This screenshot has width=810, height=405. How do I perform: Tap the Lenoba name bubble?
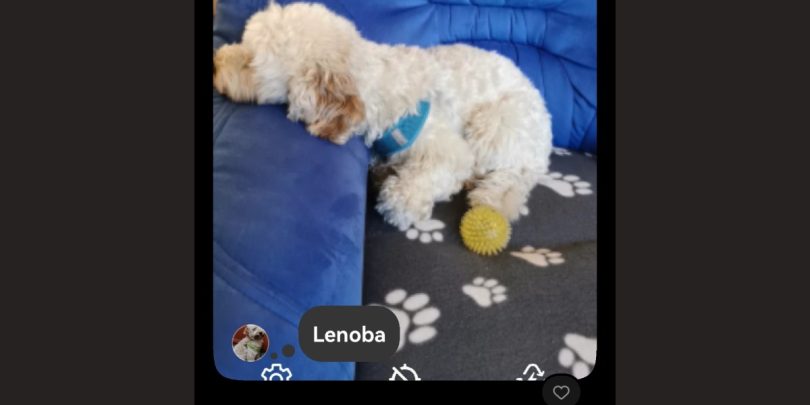(x=349, y=334)
